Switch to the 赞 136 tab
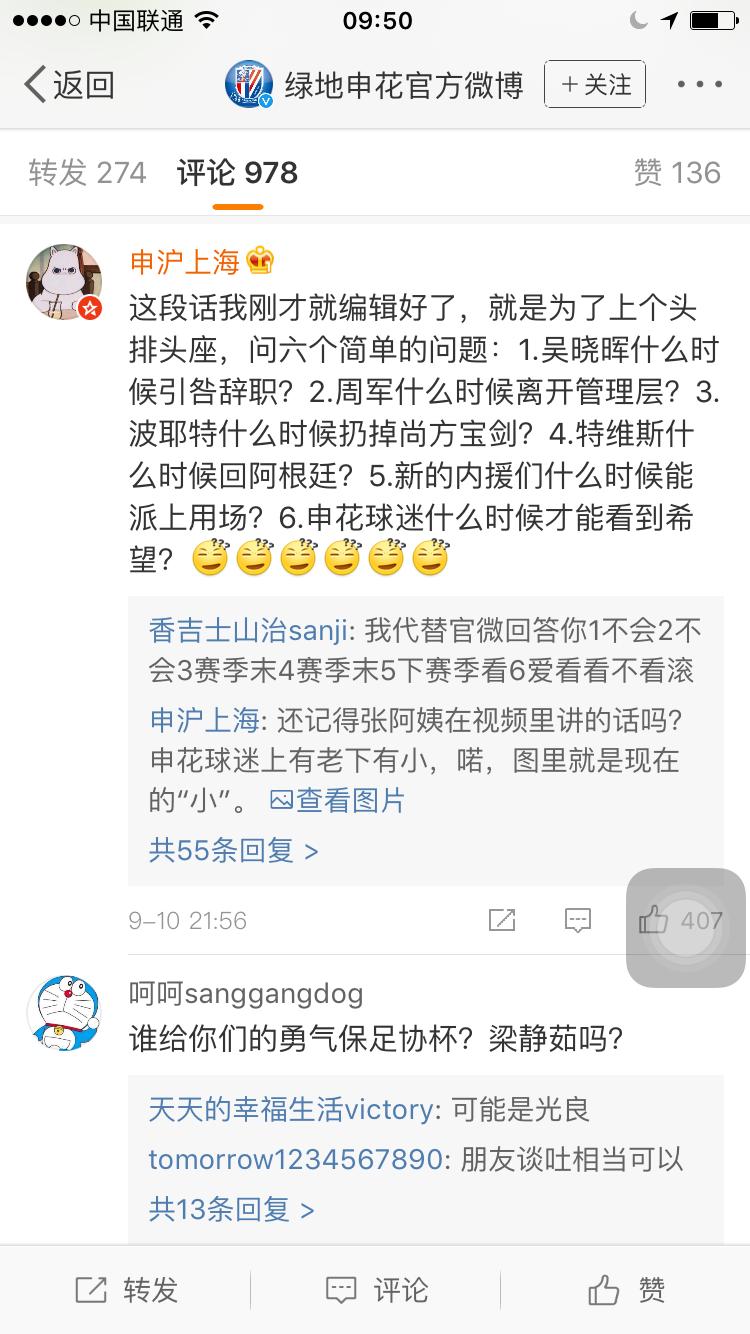The width and height of the screenshot is (750, 1334). click(677, 173)
